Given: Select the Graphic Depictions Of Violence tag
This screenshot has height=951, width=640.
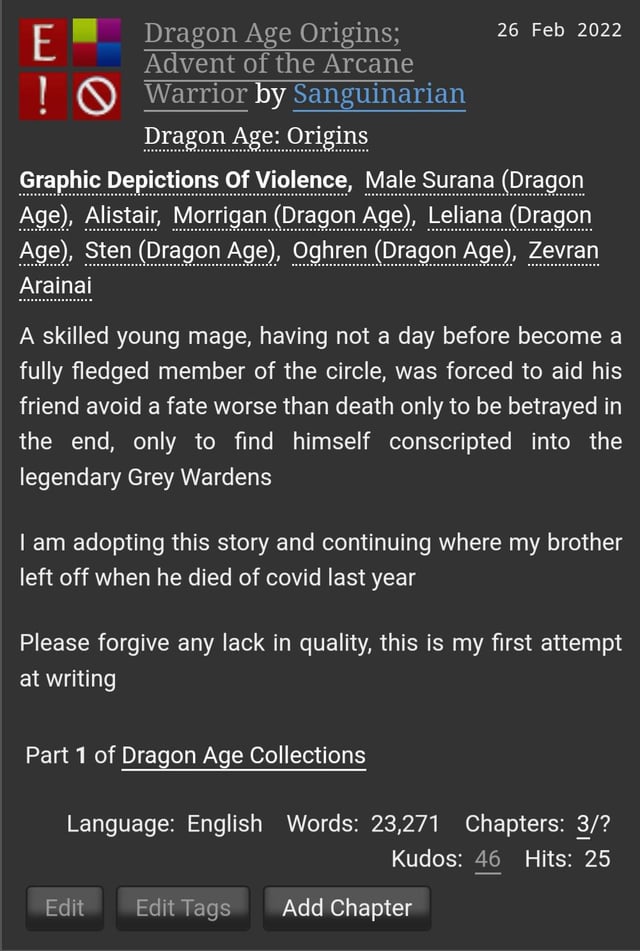Looking at the screenshot, I should click(183, 181).
